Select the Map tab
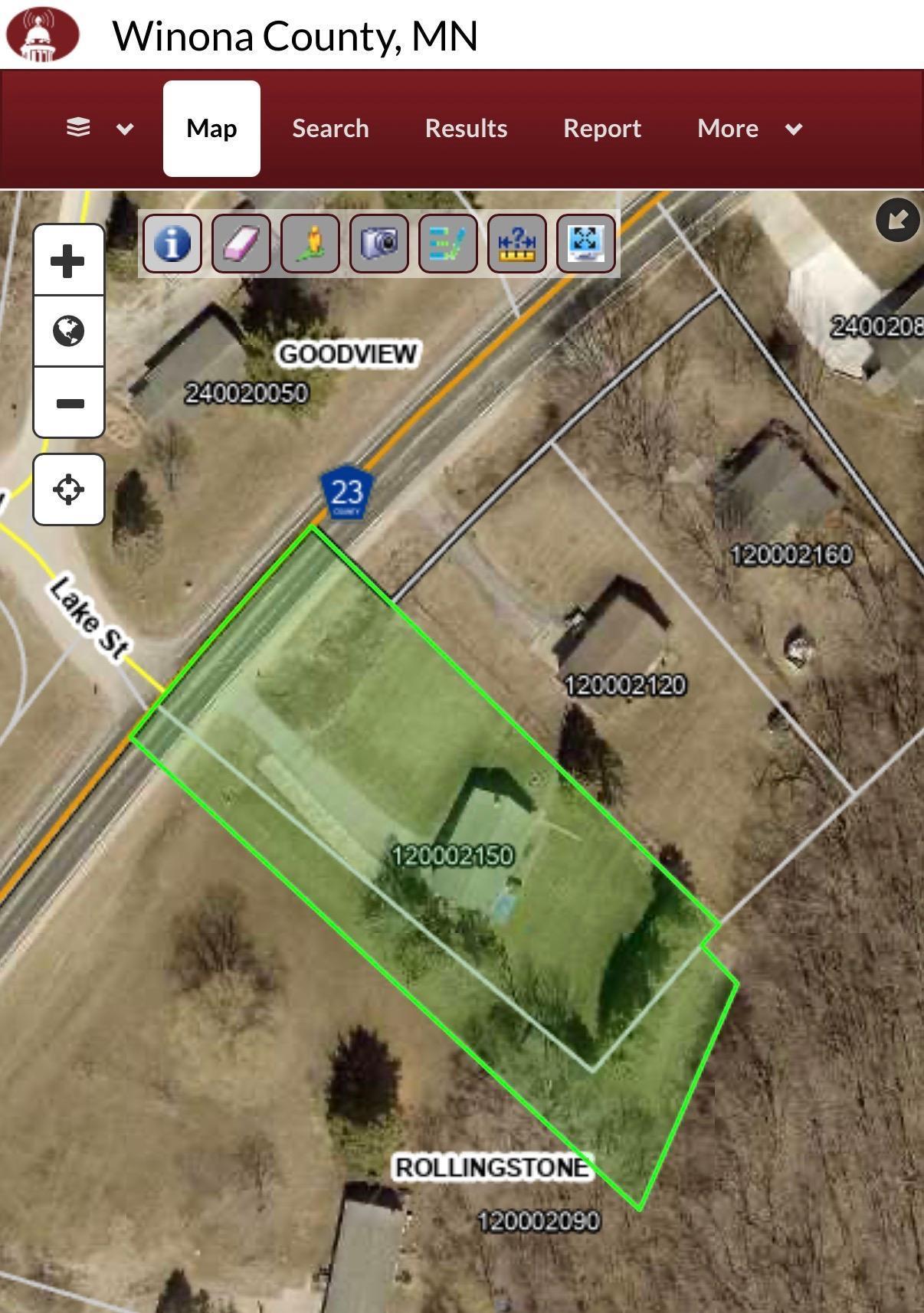This screenshot has height=1313, width=924. pyautogui.click(x=211, y=128)
